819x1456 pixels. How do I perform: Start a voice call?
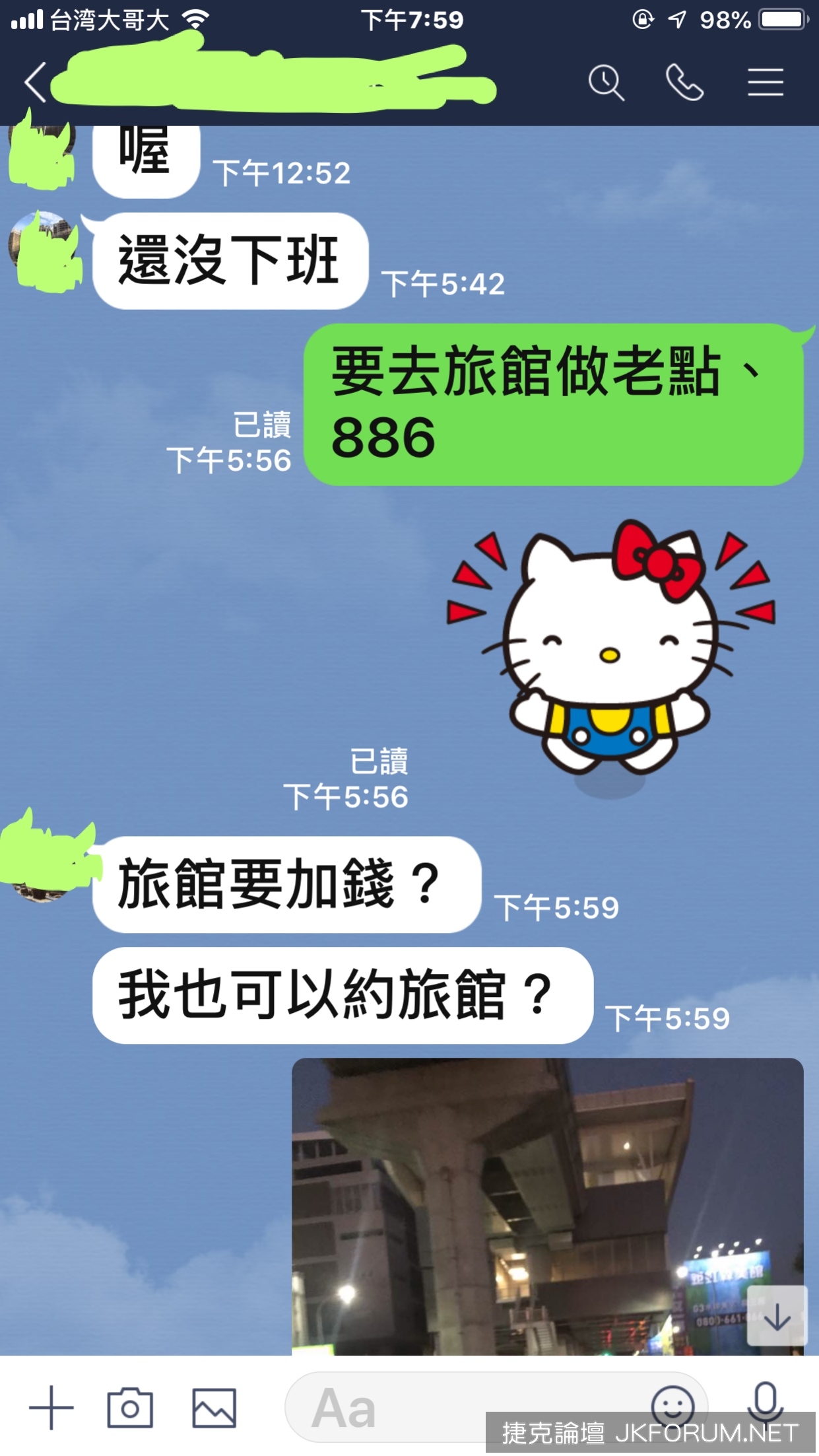coord(684,83)
